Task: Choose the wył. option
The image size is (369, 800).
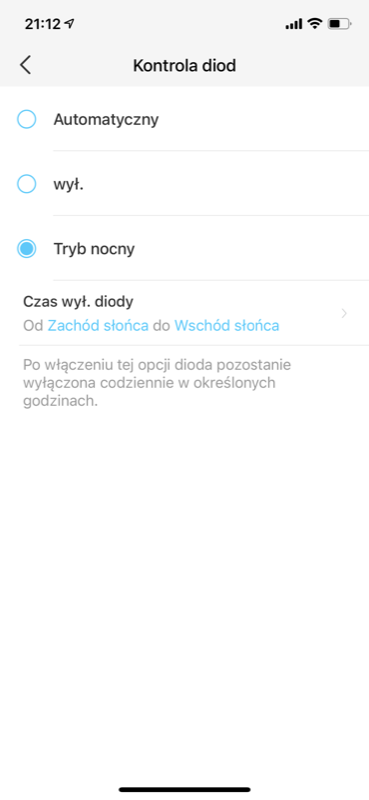Action: (x=184, y=184)
